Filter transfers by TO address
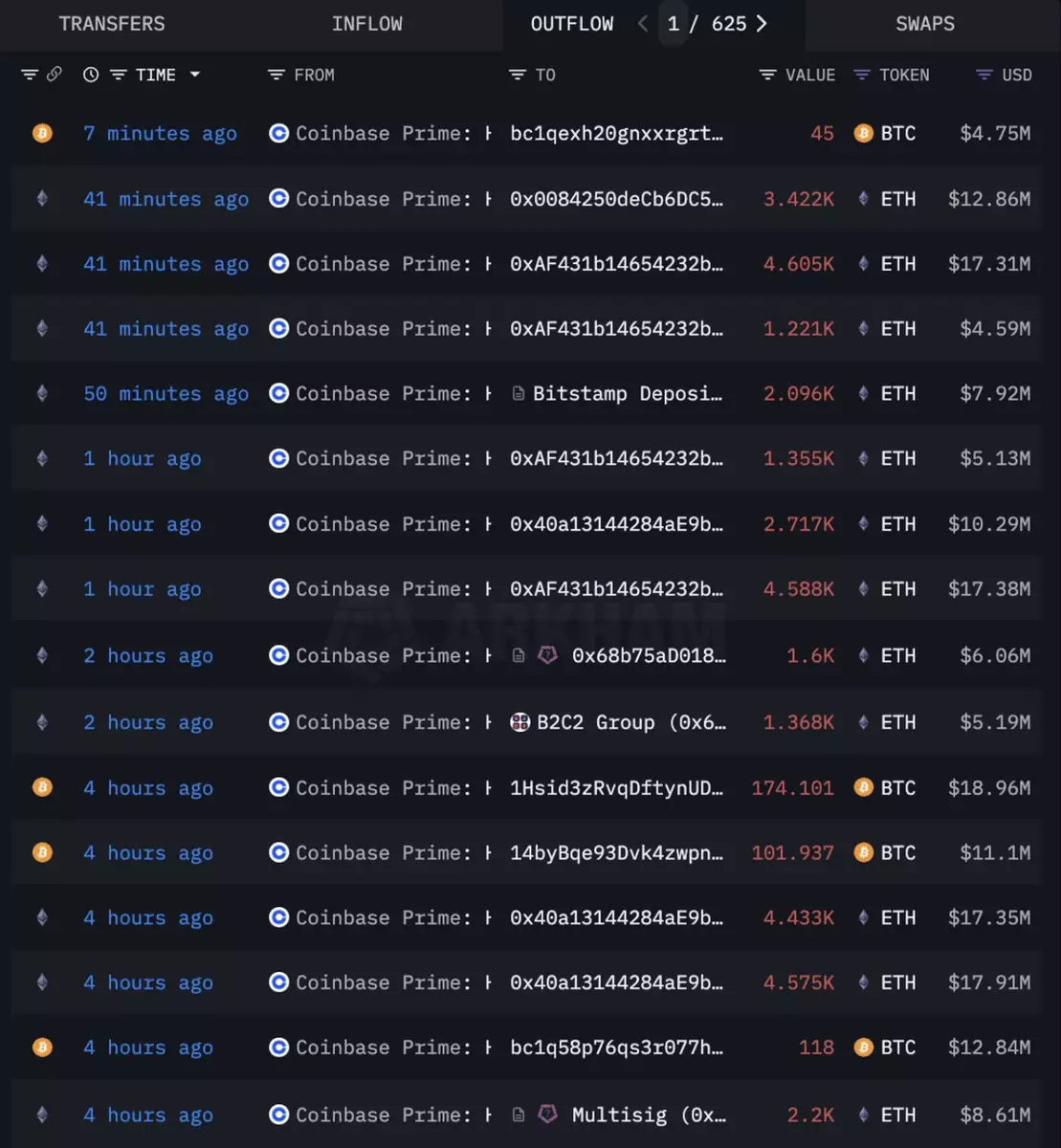Screen dimensions: 1061x1148 click(518, 75)
